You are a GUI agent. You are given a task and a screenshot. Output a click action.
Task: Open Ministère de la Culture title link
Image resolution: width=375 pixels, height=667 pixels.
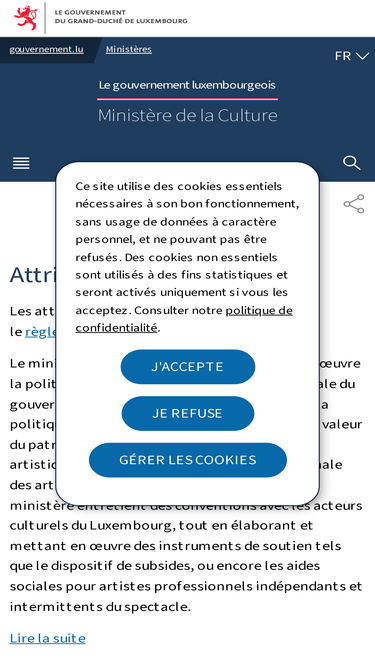[x=188, y=115]
